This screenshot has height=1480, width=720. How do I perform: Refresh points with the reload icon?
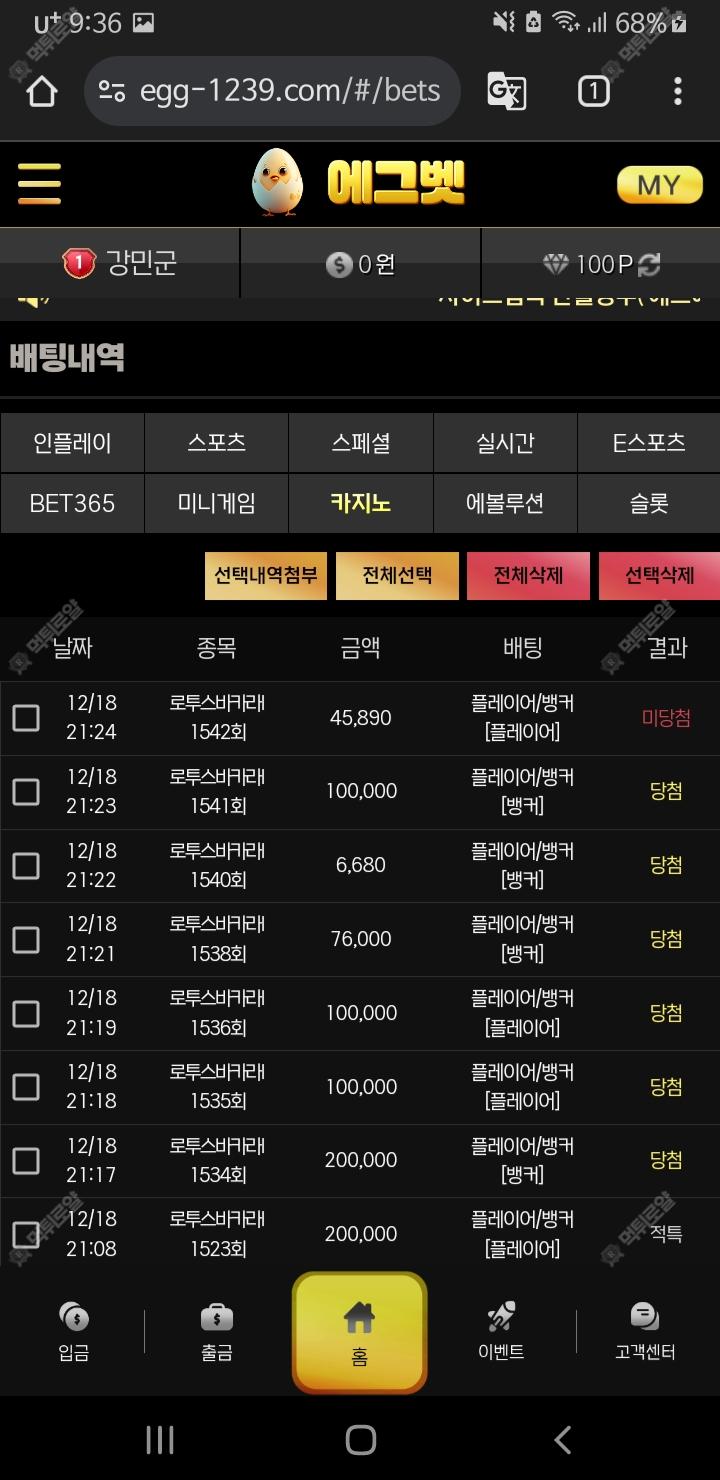pos(650,264)
